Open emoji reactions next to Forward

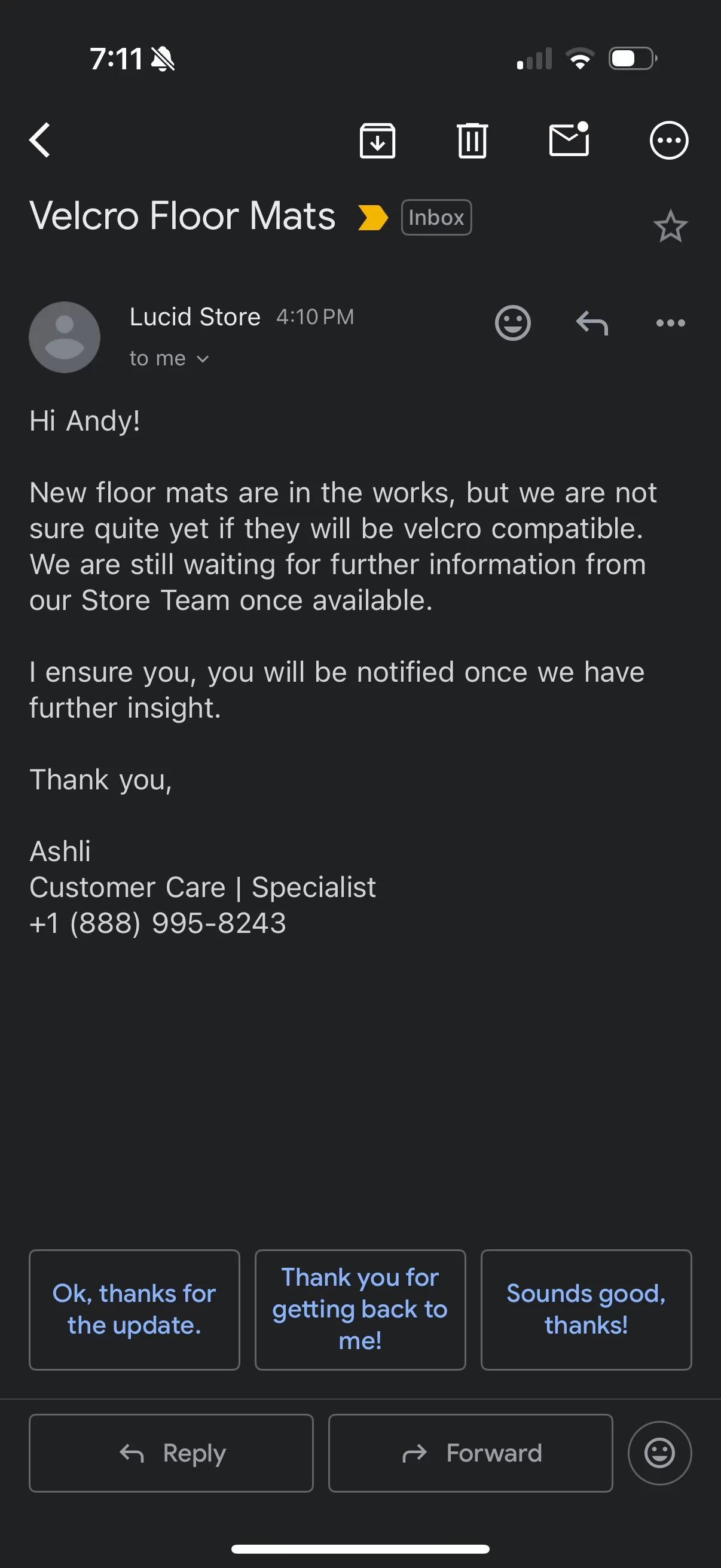pos(659,1453)
